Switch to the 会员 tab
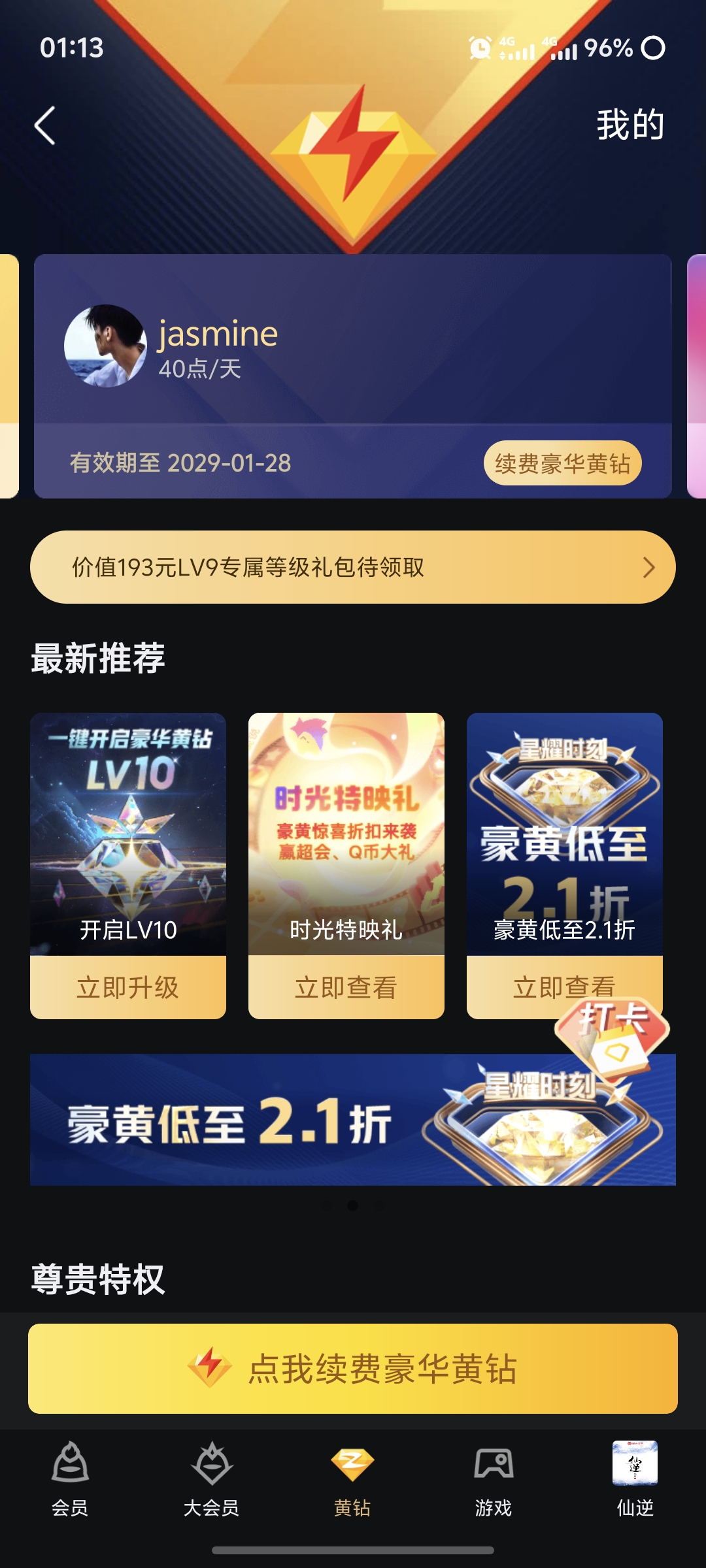Viewport: 706px width, 1568px height. point(70,1480)
